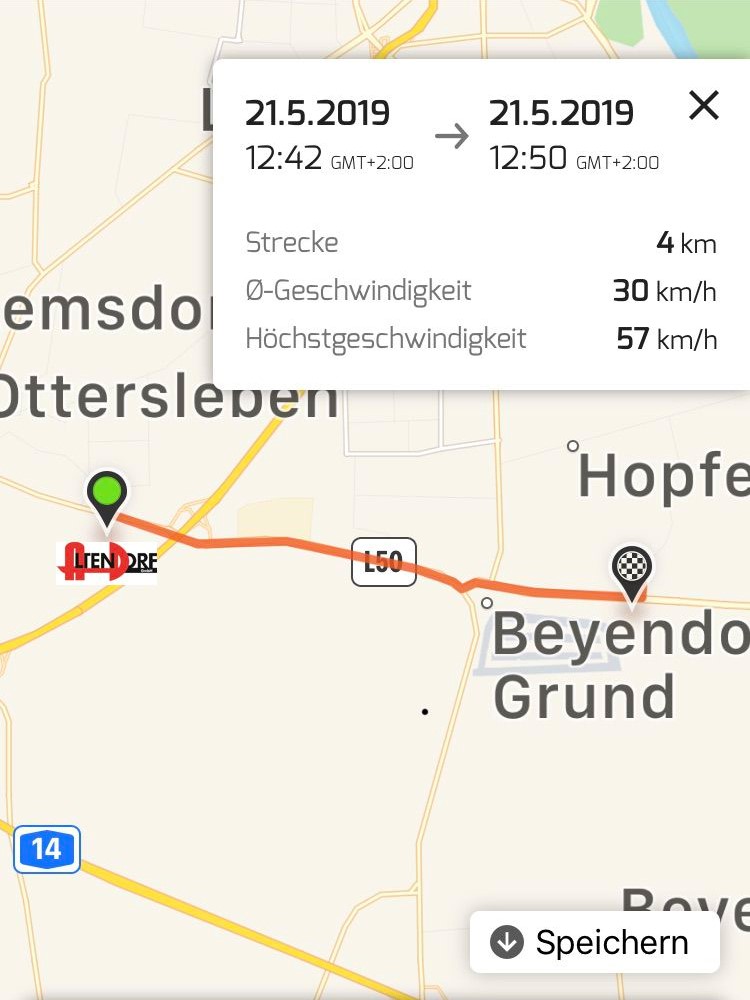
Task: Close the trip details card
Action: [x=704, y=105]
